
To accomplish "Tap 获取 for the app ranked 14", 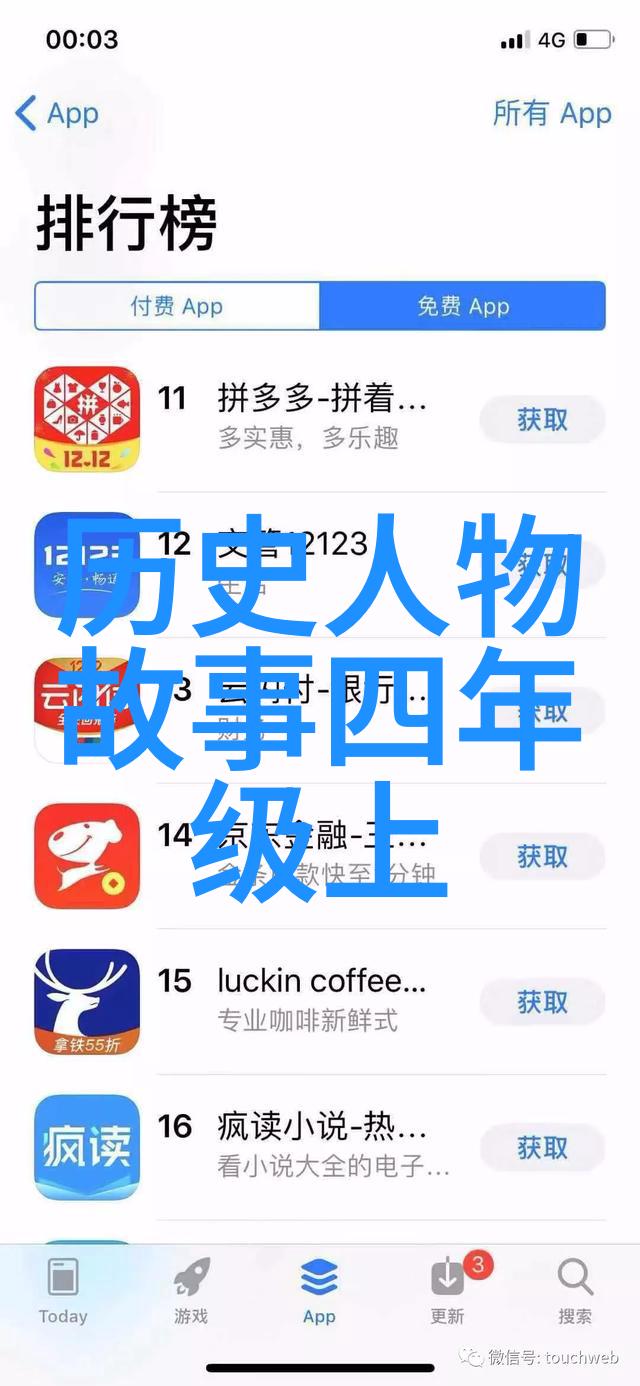I will [x=542, y=856].
